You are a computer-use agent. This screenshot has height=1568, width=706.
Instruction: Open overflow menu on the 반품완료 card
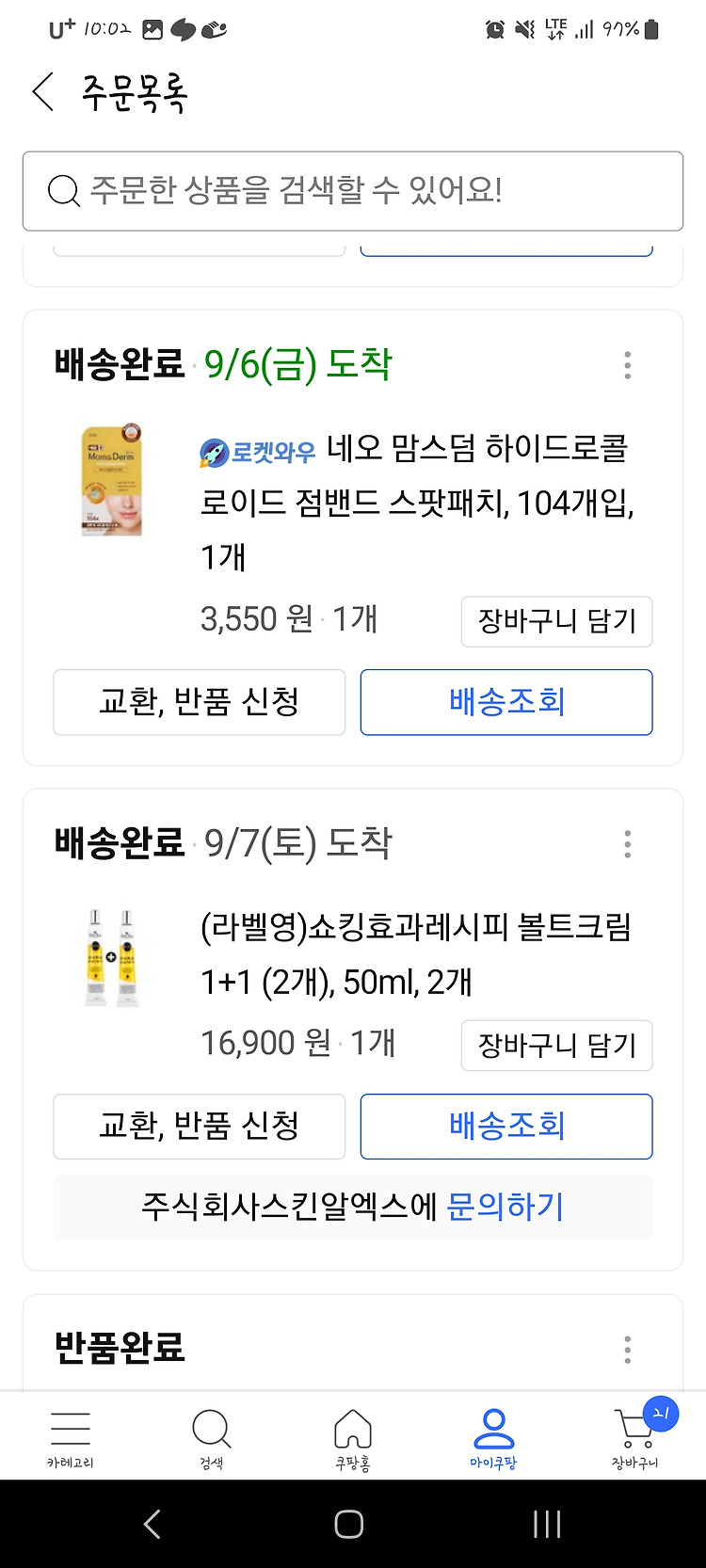(628, 1350)
